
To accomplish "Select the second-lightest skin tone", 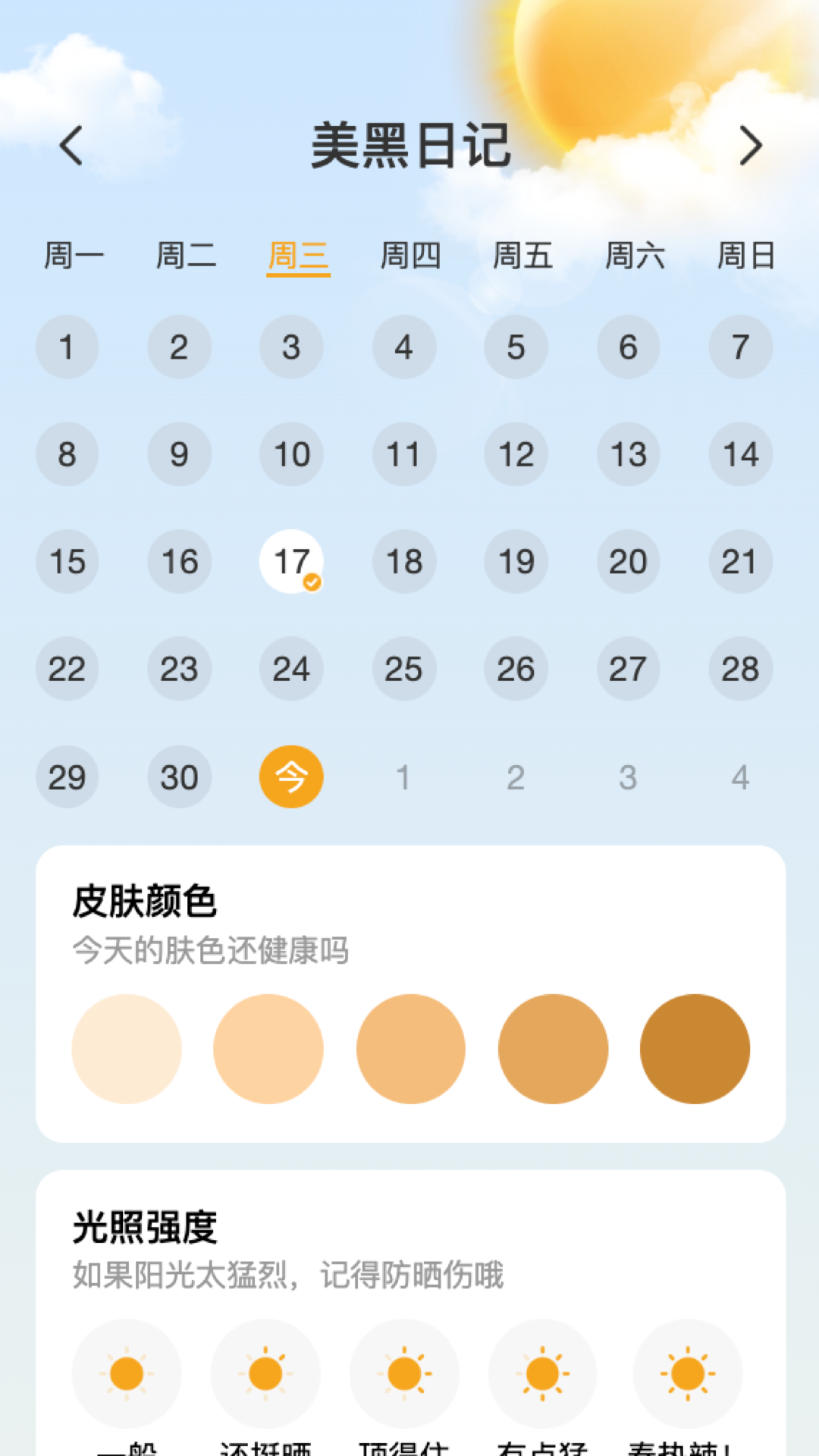I will click(268, 1049).
